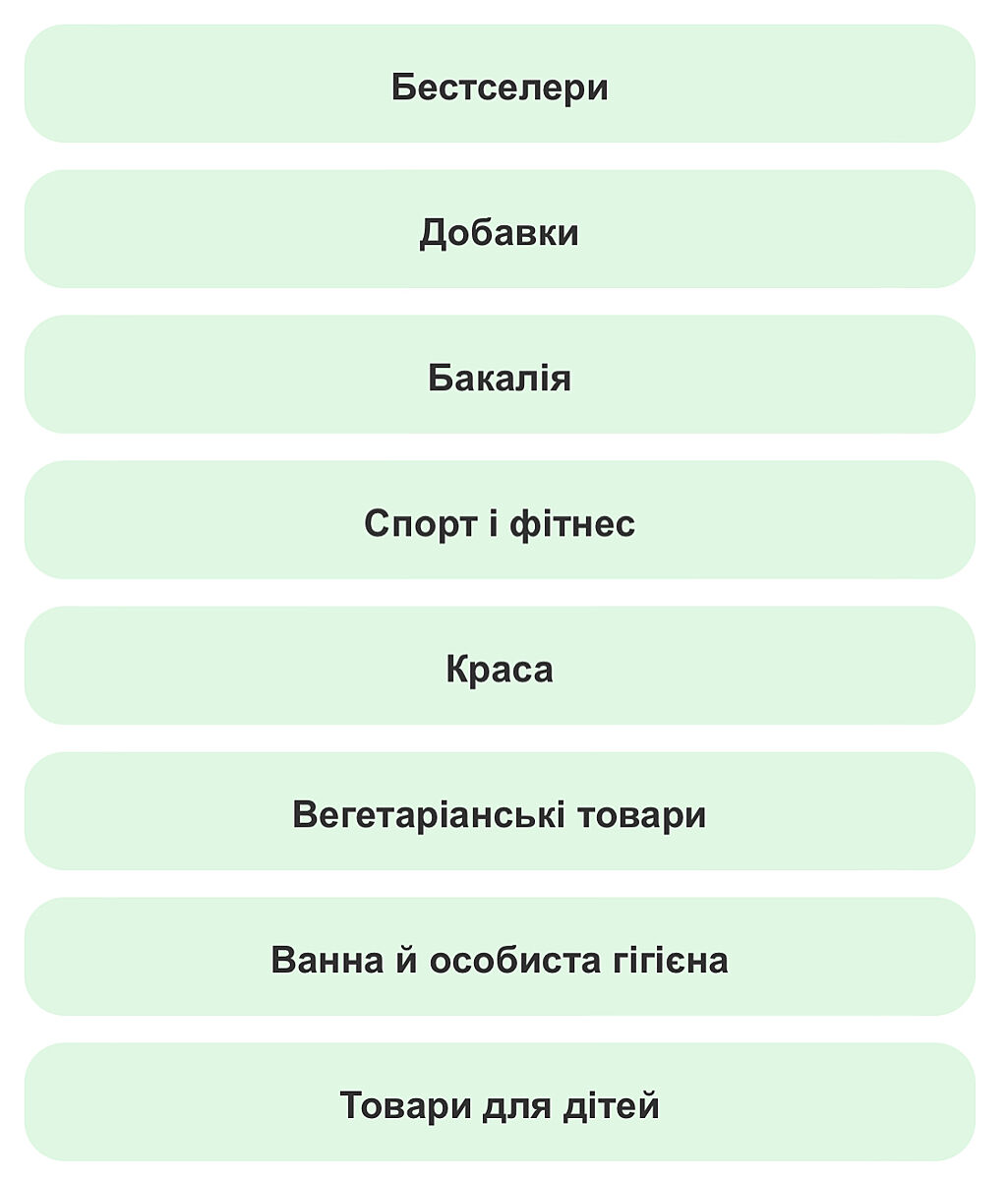
Task: Tap the Бакалія button
Action: pyautogui.click(x=500, y=376)
